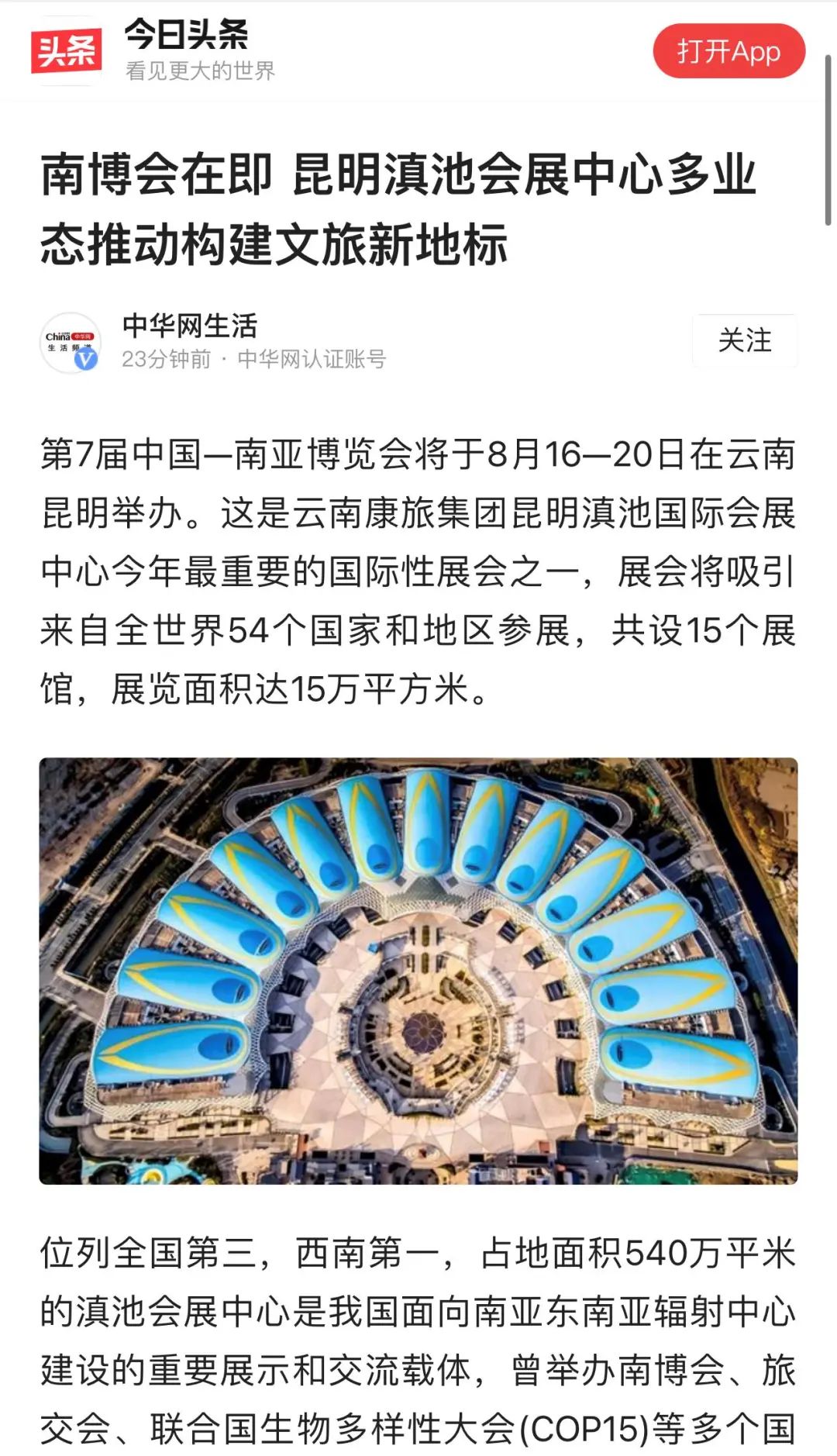Image resolution: width=837 pixels, height=1456 pixels.
Task: Open the 中华网生活 author name
Action: [190, 326]
